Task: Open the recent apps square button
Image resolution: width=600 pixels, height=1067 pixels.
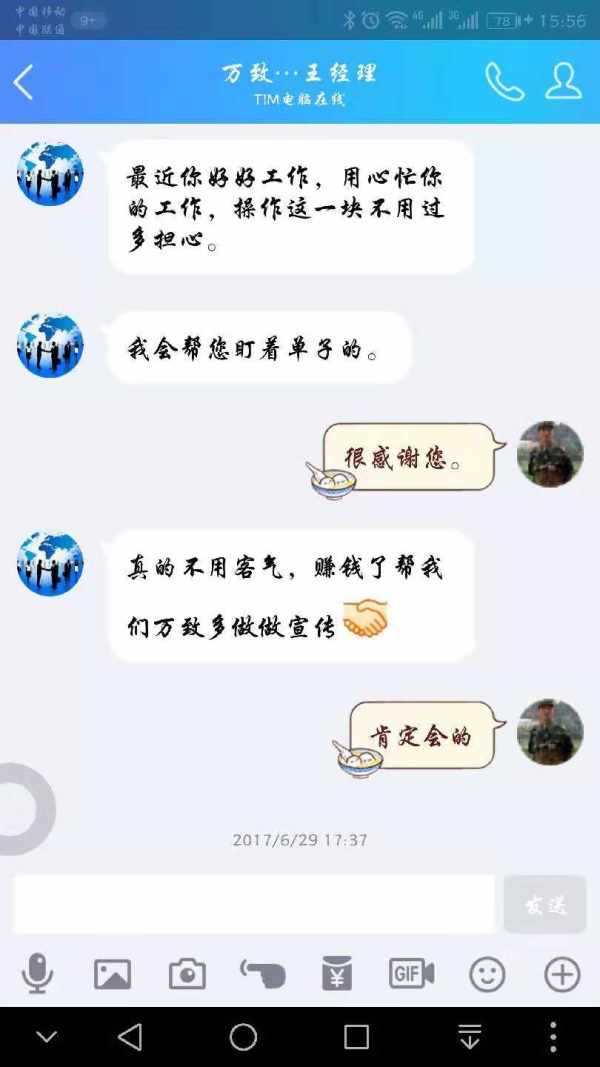Action: (x=356, y=1037)
